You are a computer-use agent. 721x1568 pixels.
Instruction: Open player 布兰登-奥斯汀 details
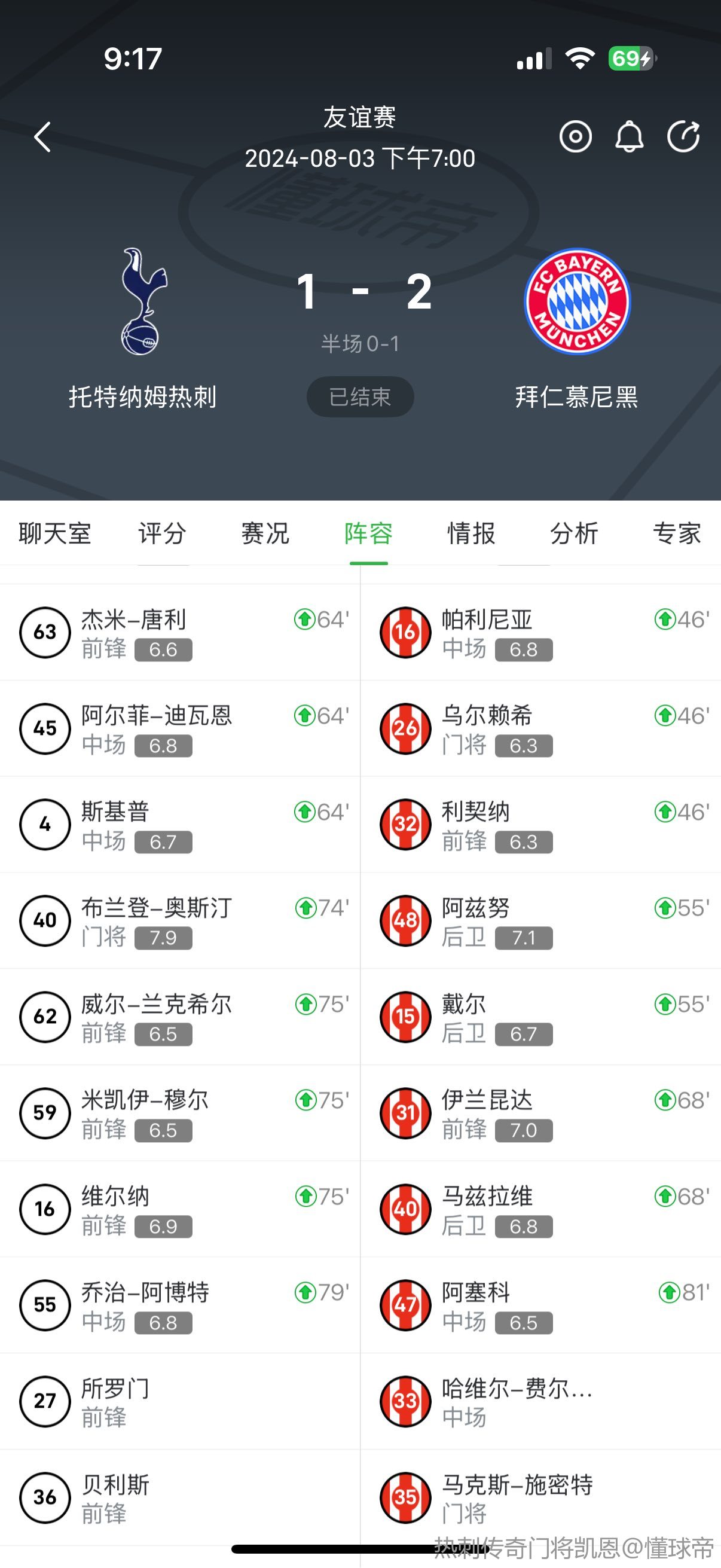pos(157,920)
